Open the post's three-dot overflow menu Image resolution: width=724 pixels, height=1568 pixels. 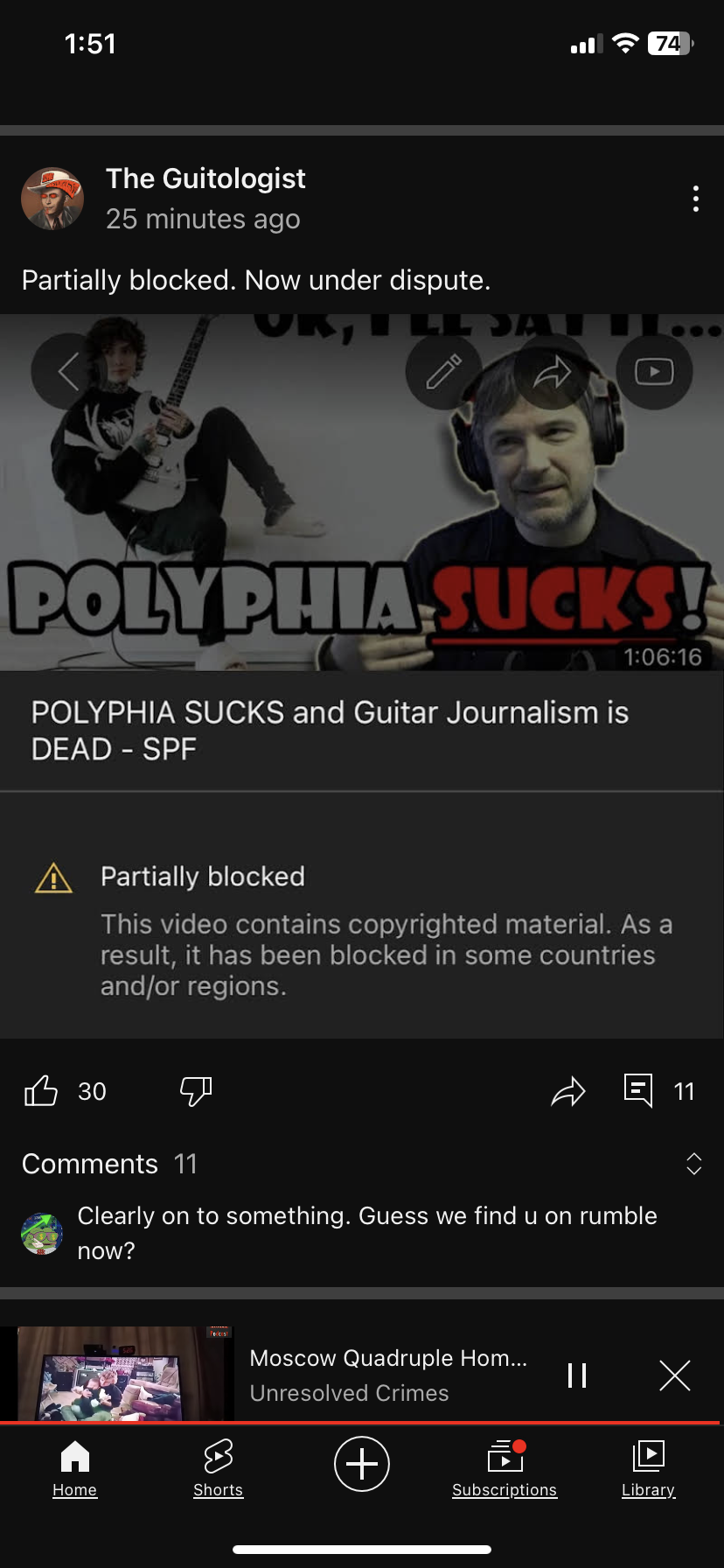(695, 199)
